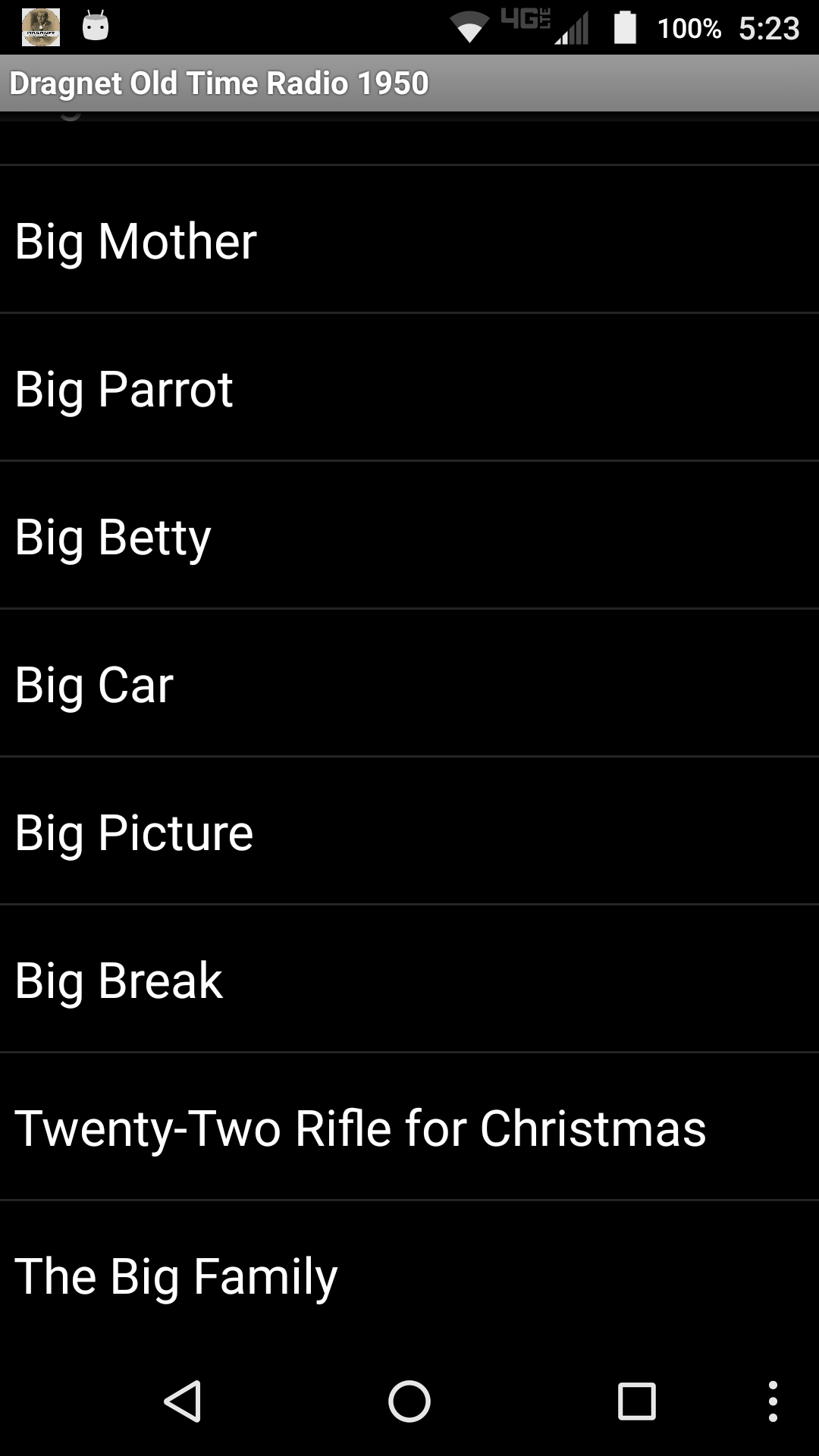Viewport: 819px width, 1456px height.
Task: Select the Big Car episode
Action: point(409,684)
